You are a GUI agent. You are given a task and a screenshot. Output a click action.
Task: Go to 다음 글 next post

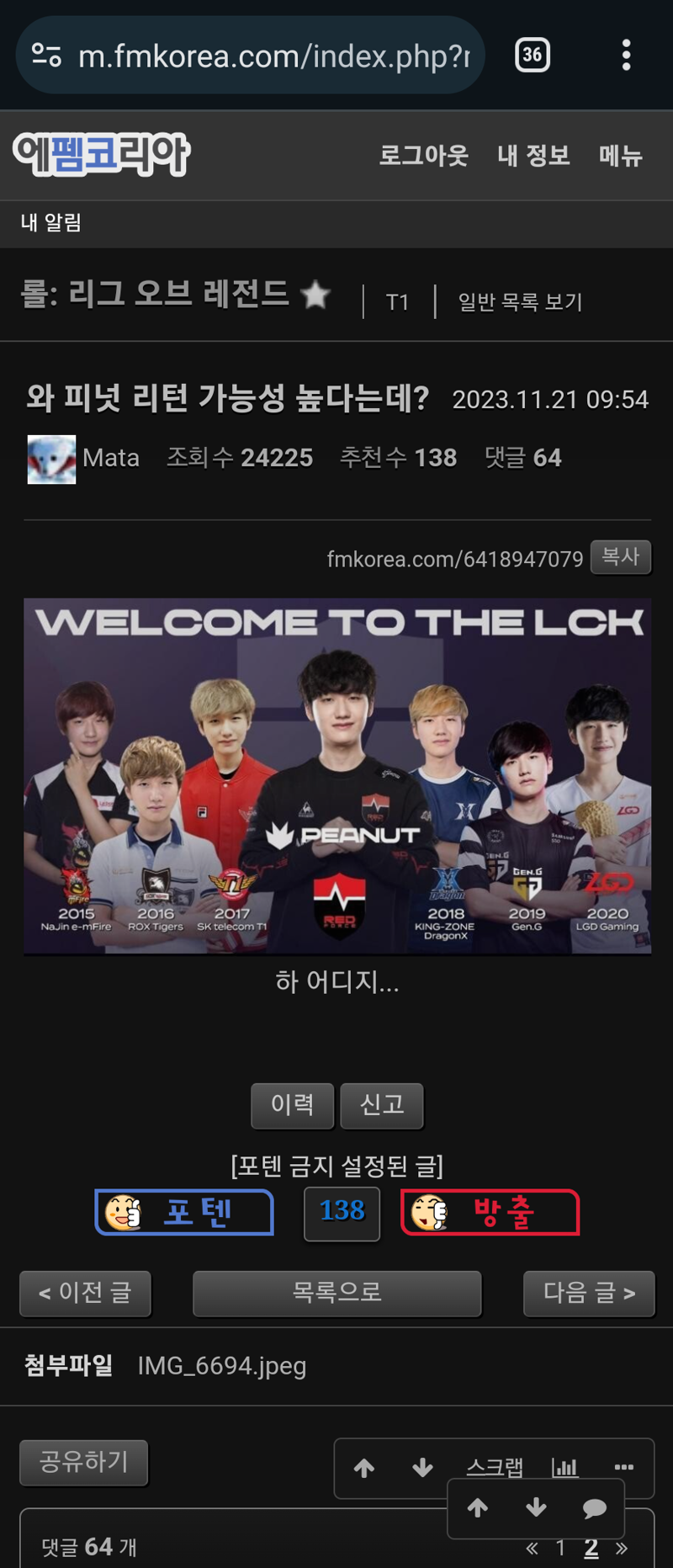coord(588,1293)
